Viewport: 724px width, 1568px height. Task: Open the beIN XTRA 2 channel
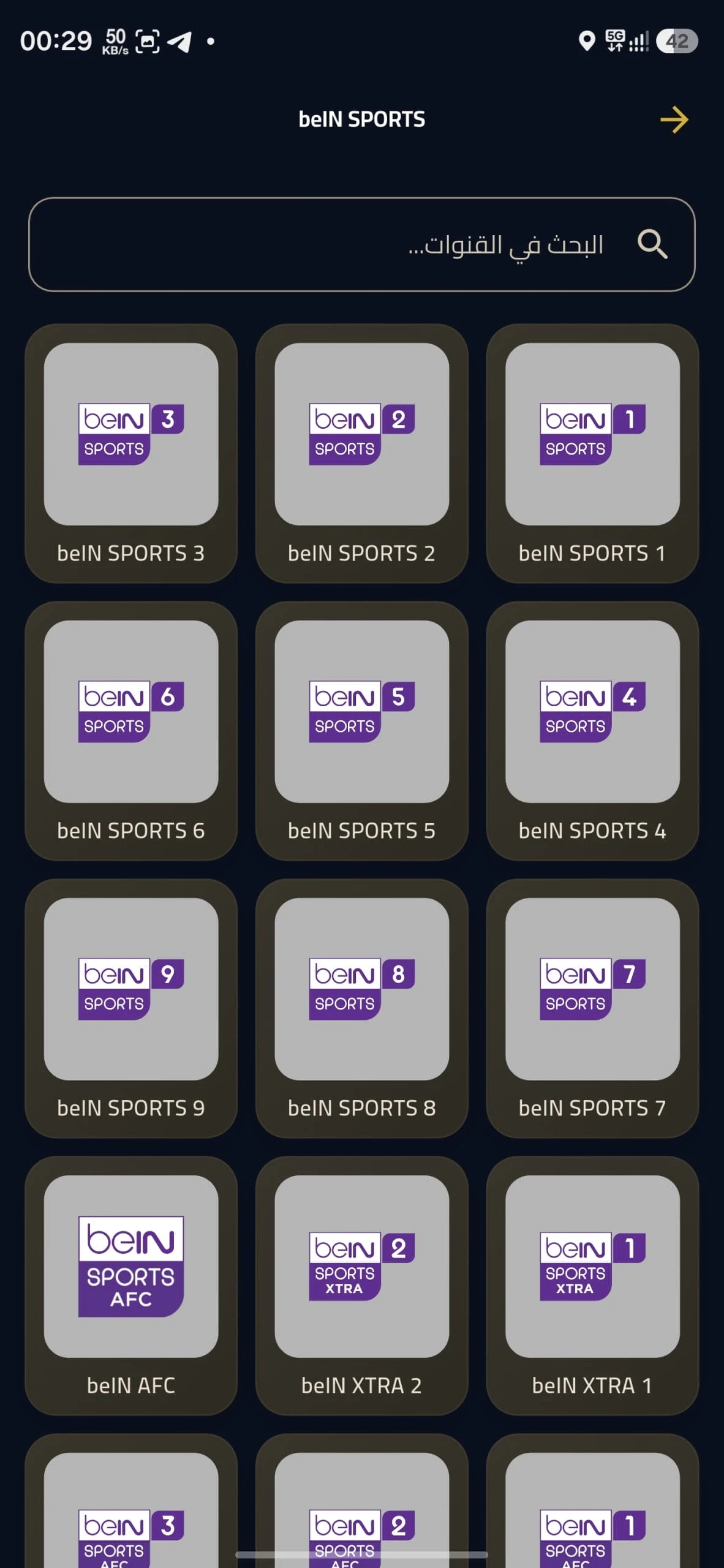361,1286
